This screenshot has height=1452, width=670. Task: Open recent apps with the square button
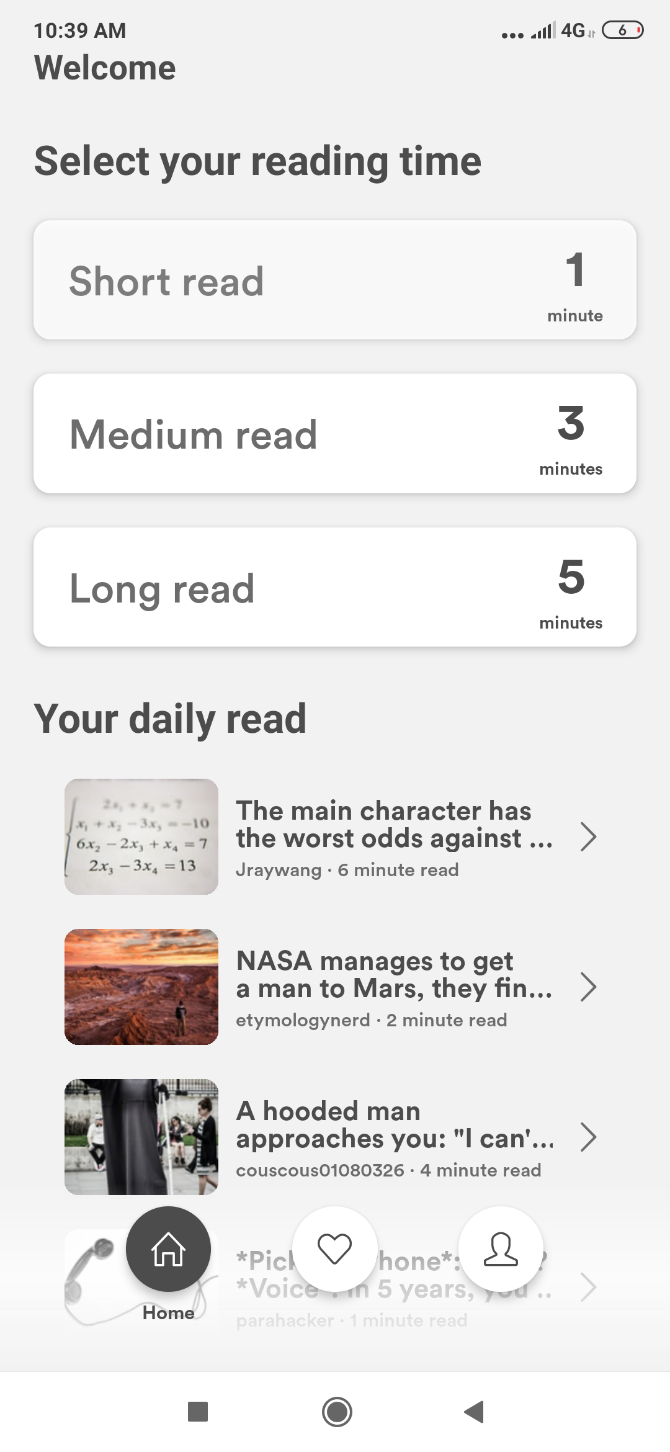pyautogui.click(x=198, y=1412)
